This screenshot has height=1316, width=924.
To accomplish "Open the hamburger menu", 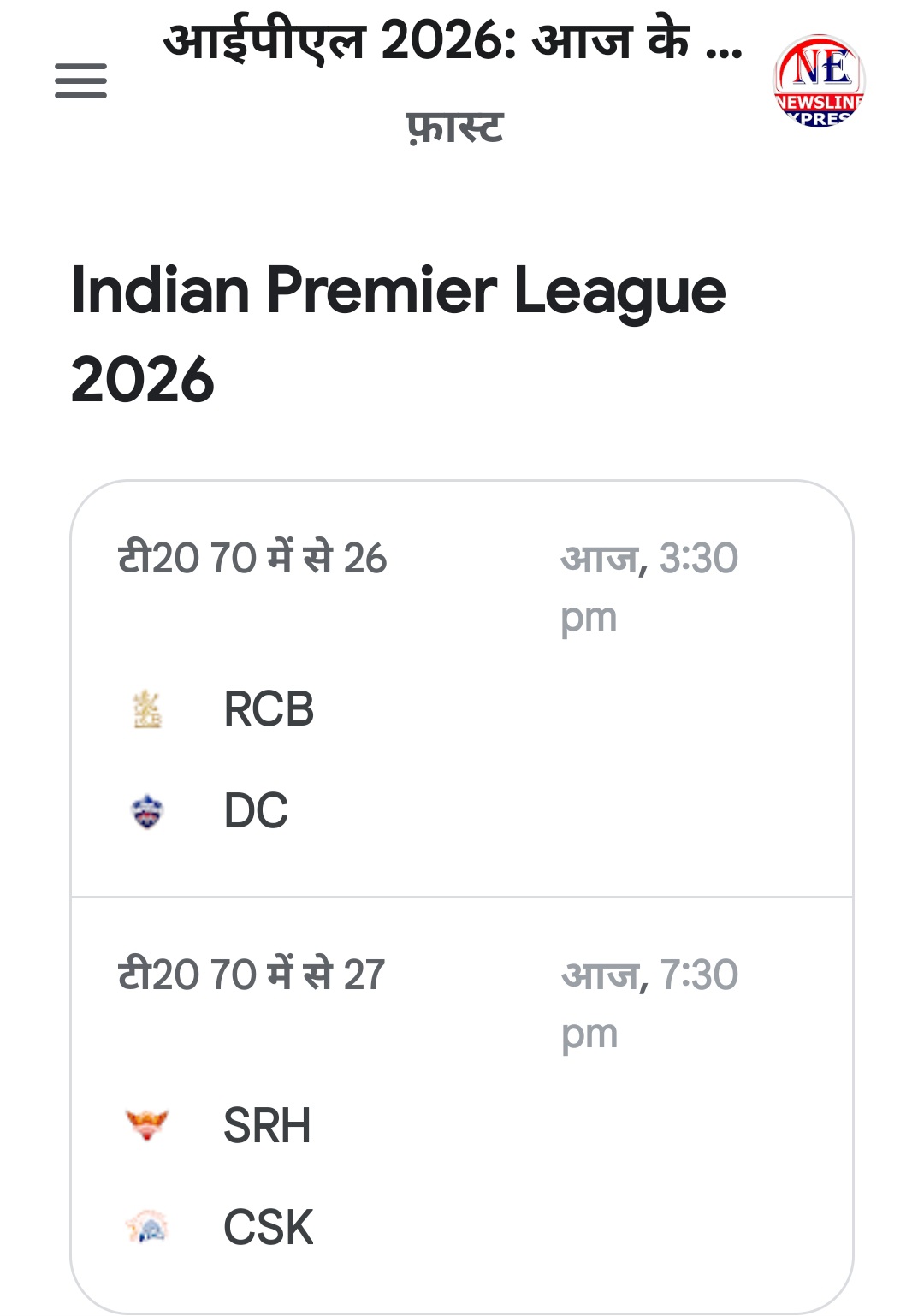I will (80, 81).
